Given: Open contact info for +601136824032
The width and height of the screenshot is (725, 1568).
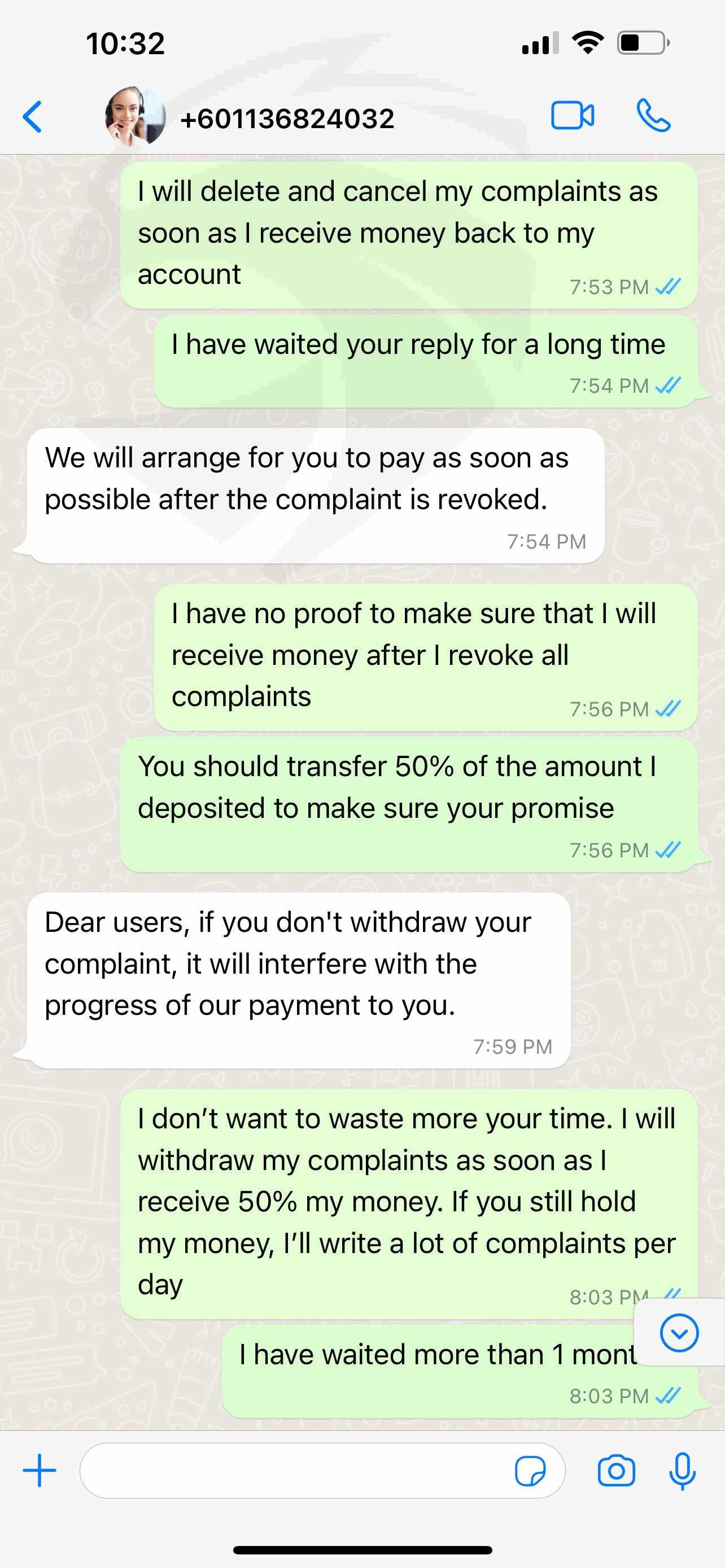Looking at the screenshot, I should click(287, 118).
